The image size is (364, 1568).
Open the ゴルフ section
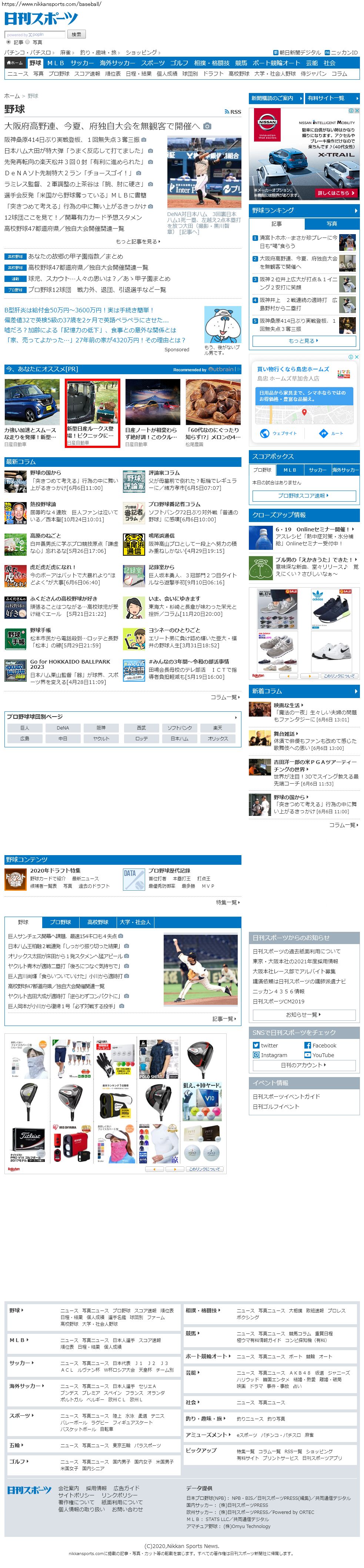point(179,63)
